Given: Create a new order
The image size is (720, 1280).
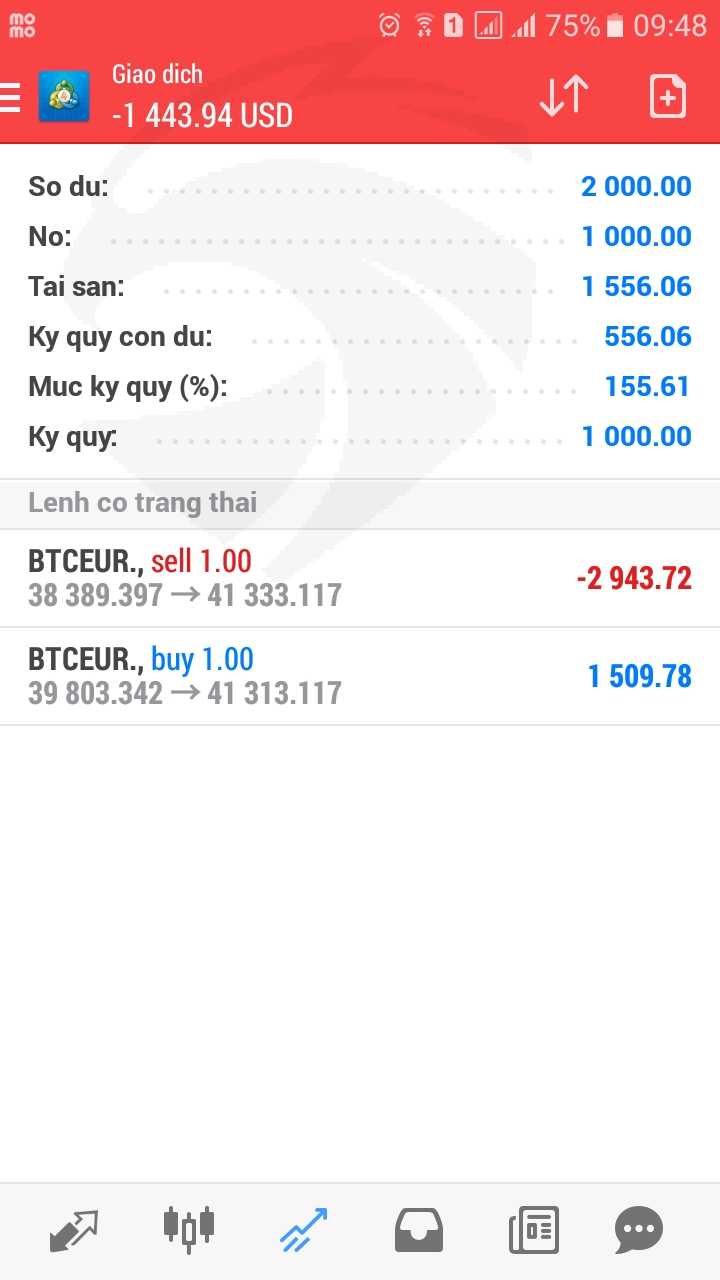Looking at the screenshot, I should 667,97.
